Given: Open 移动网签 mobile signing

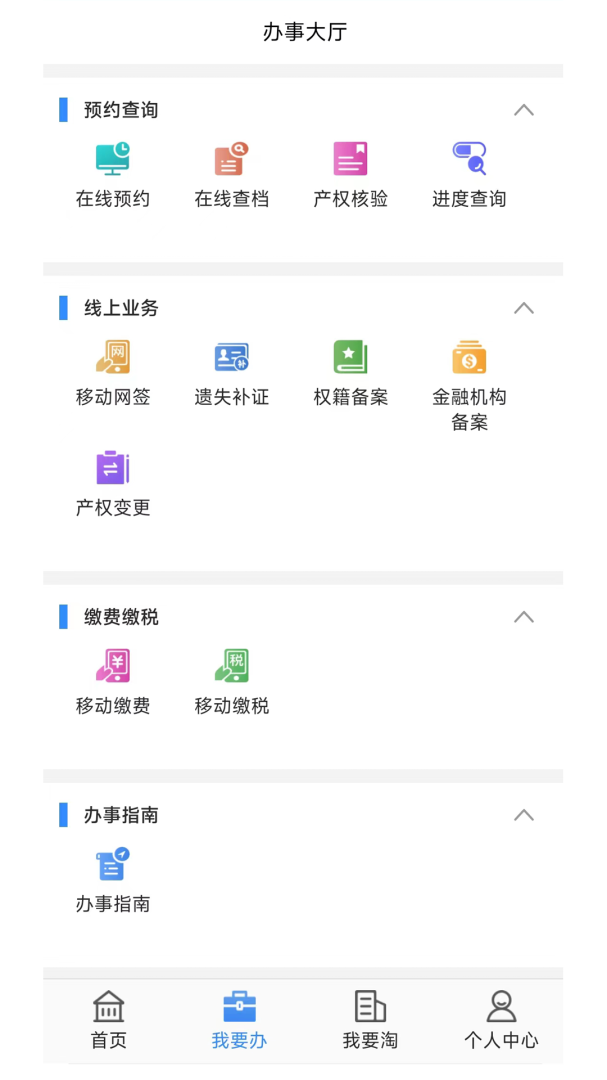Looking at the screenshot, I should click(x=113, y=372).
